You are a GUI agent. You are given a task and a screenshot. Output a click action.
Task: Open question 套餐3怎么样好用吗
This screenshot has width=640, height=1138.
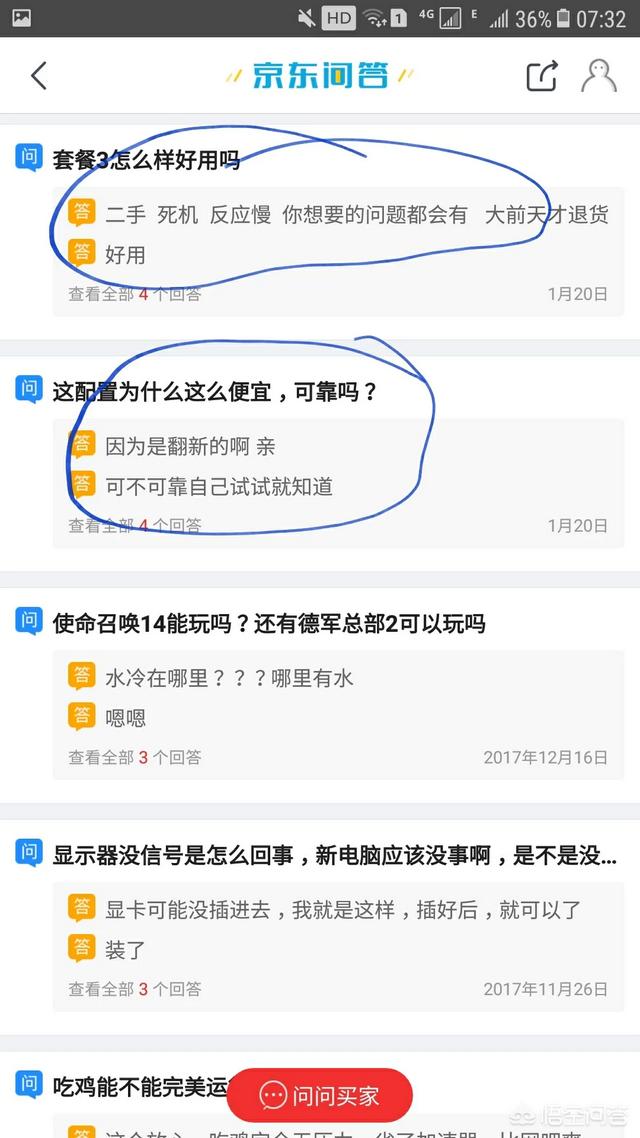146,160
